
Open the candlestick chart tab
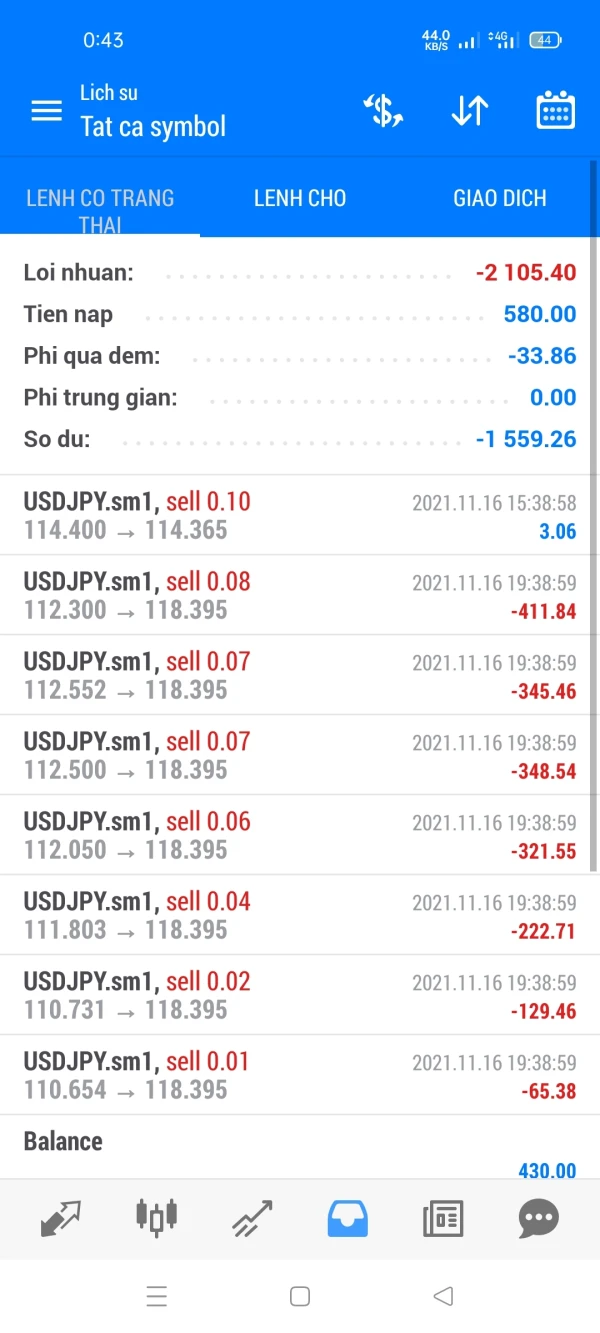[156, 1217]
